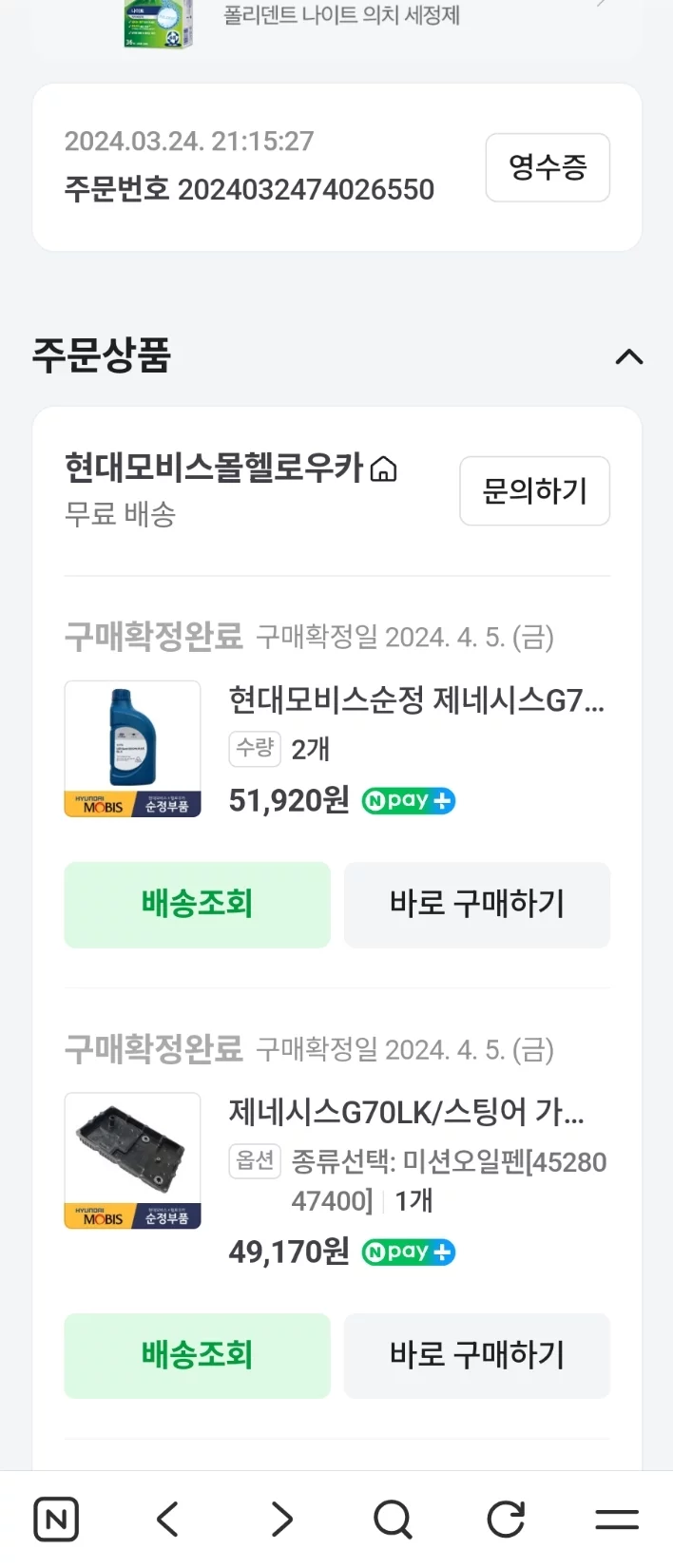Image resolution: width=673 pixels, height=1568 pixels.
Task: Open the browser hamburger menu
Action: (617, 1519)
